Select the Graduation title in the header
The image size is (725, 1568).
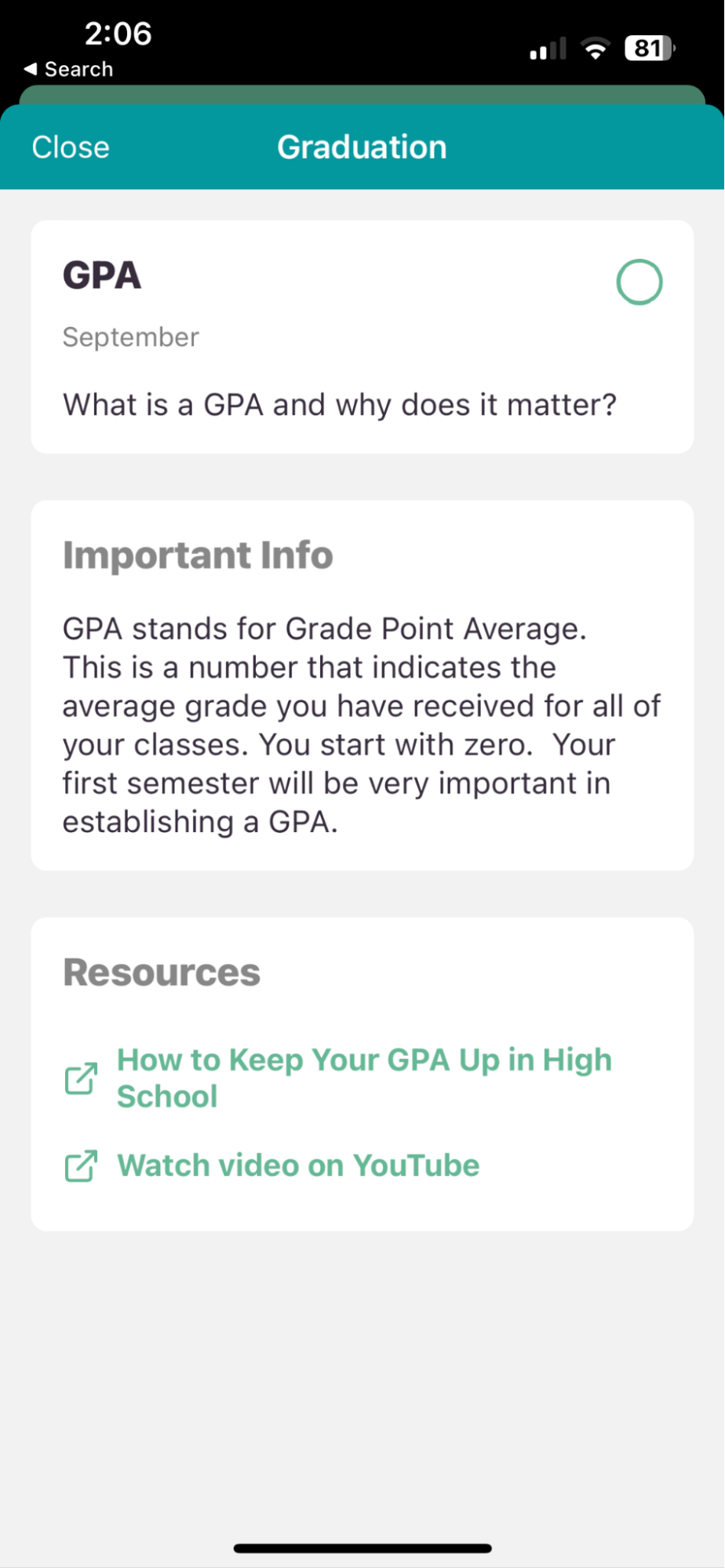coord(362,147)
